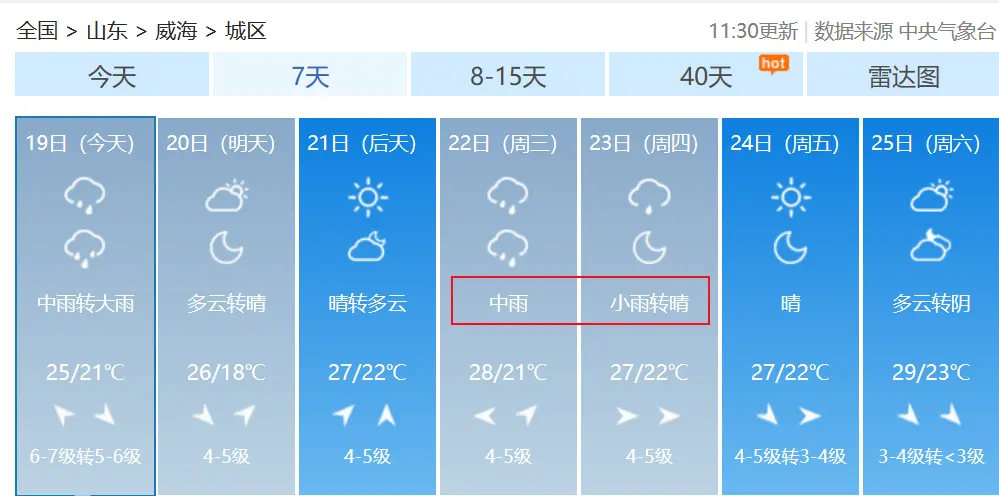Viewport: 999px width, 496px height.
Task: Open the 8-15天 forecast tab
Action: 508,76
